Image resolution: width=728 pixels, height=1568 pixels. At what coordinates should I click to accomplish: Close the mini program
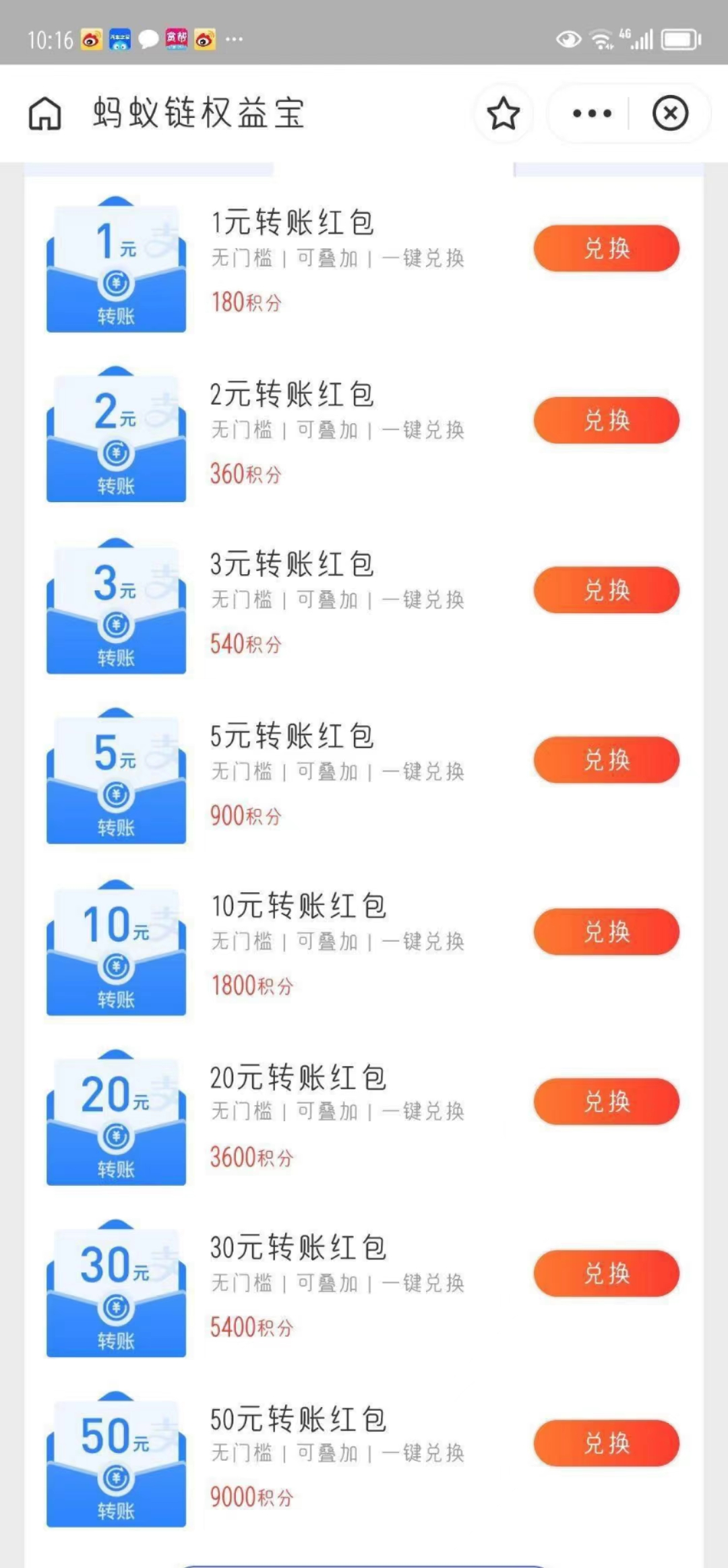click(x=670, y=113)
